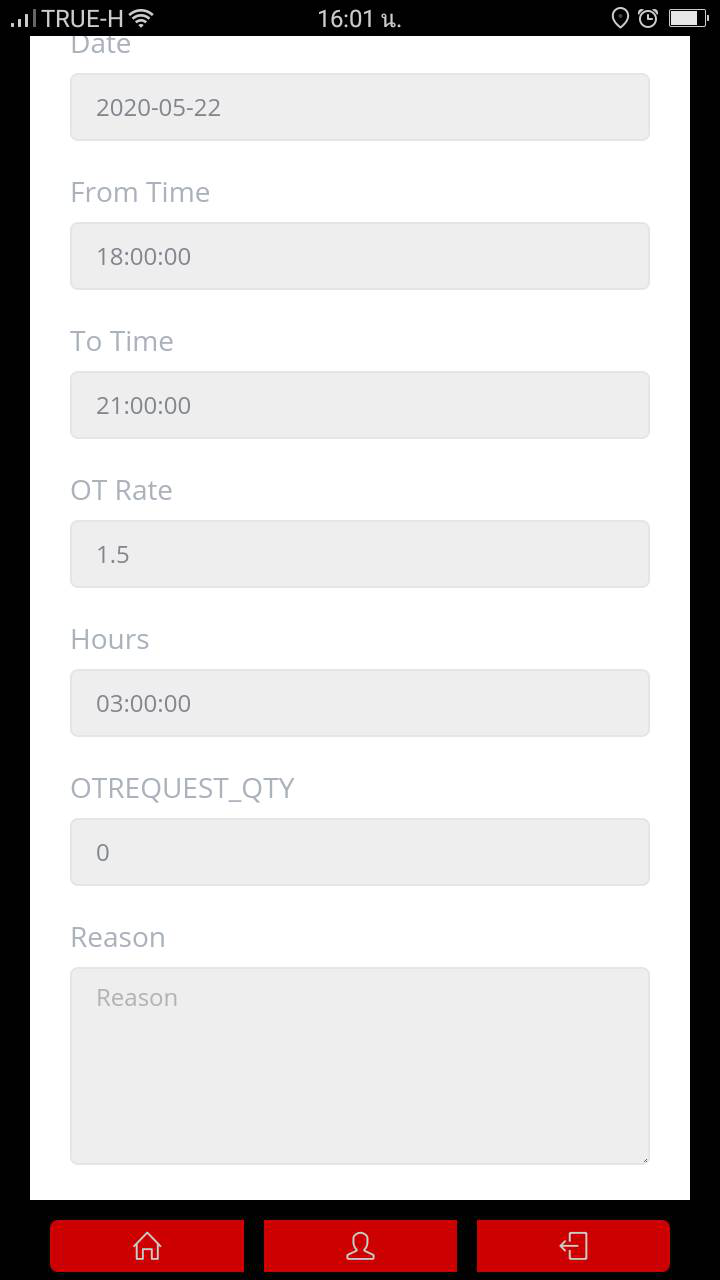Viewport: 720px width, 1280px height.
Task: Tap the From Time label
Action: click(x=140, y=192)
